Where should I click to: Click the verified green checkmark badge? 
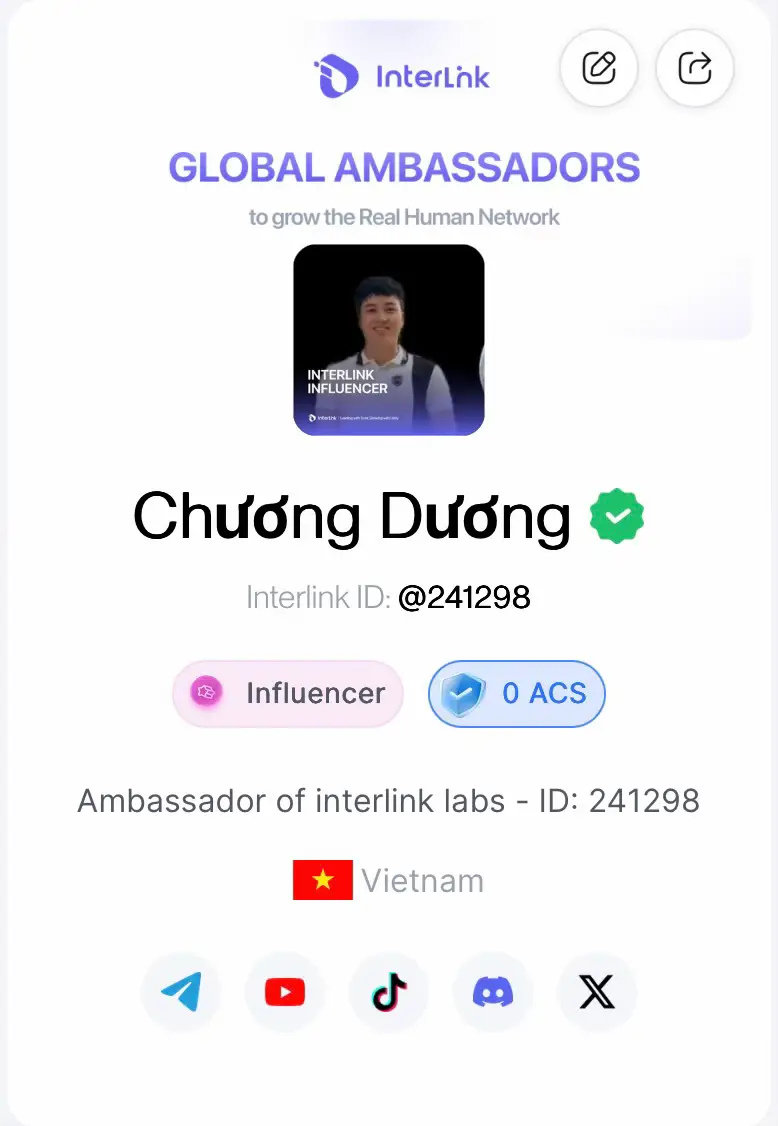point(617,515)
